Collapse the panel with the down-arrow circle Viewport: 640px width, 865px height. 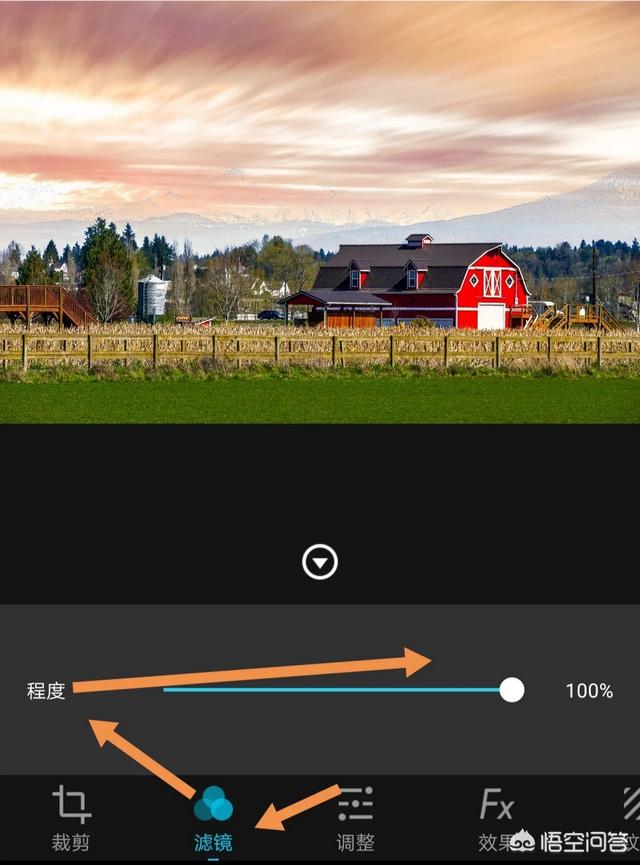click(320, 562)
